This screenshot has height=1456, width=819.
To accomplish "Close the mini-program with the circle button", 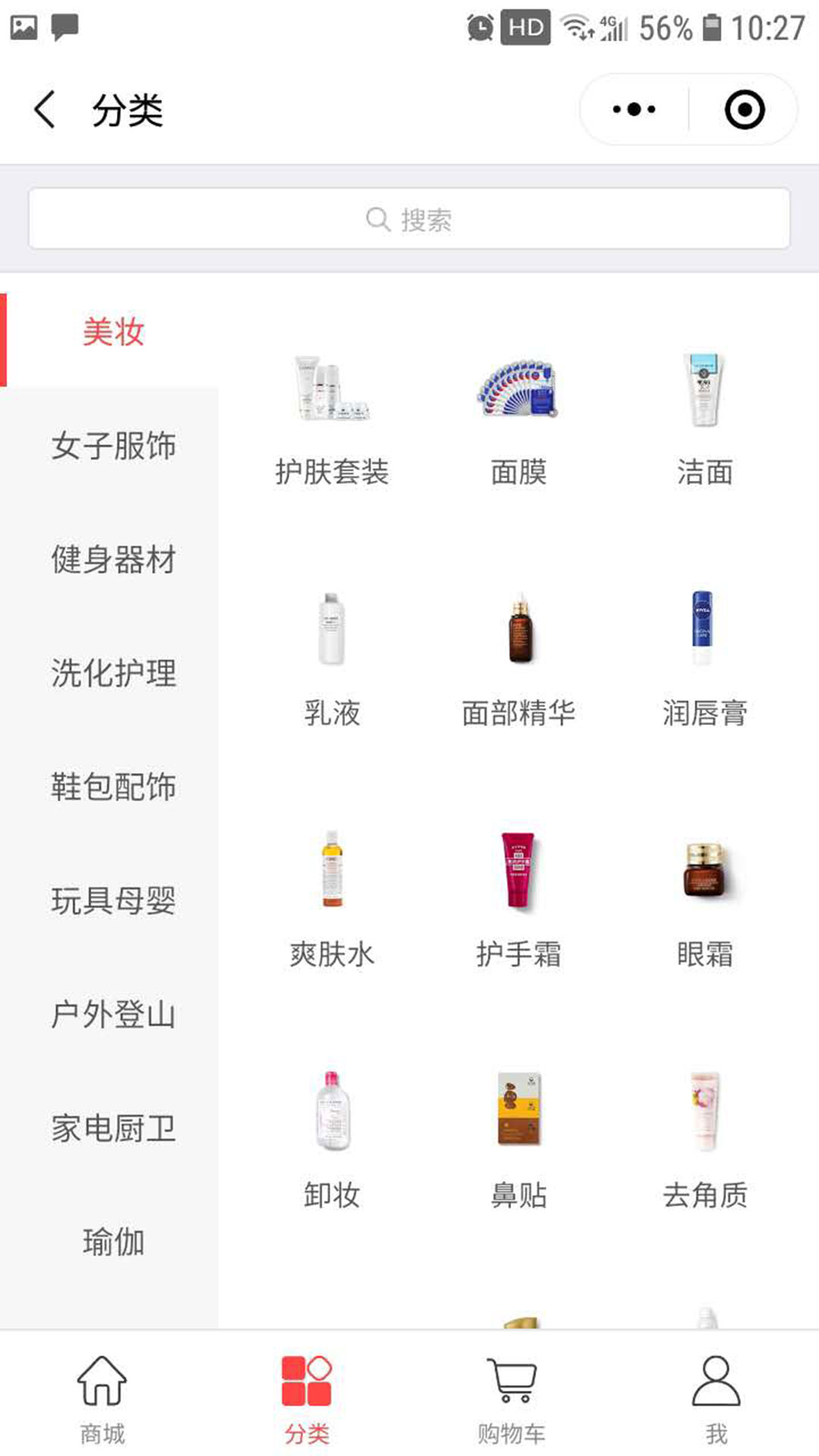I will 744,110.
